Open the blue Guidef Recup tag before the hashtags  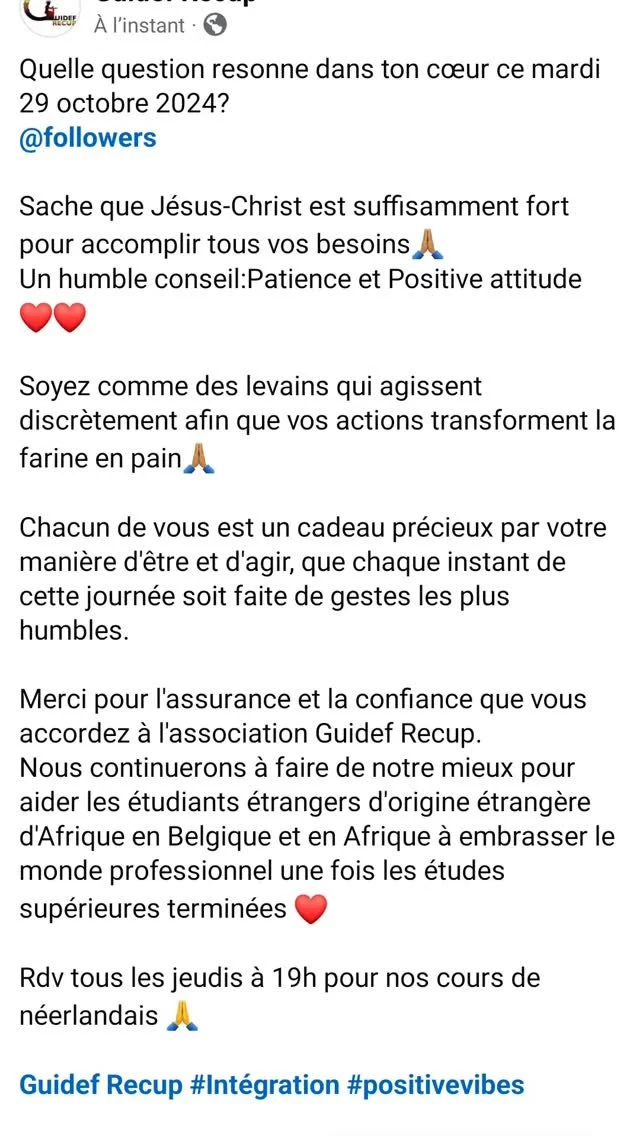click(x=101, y=1085)
